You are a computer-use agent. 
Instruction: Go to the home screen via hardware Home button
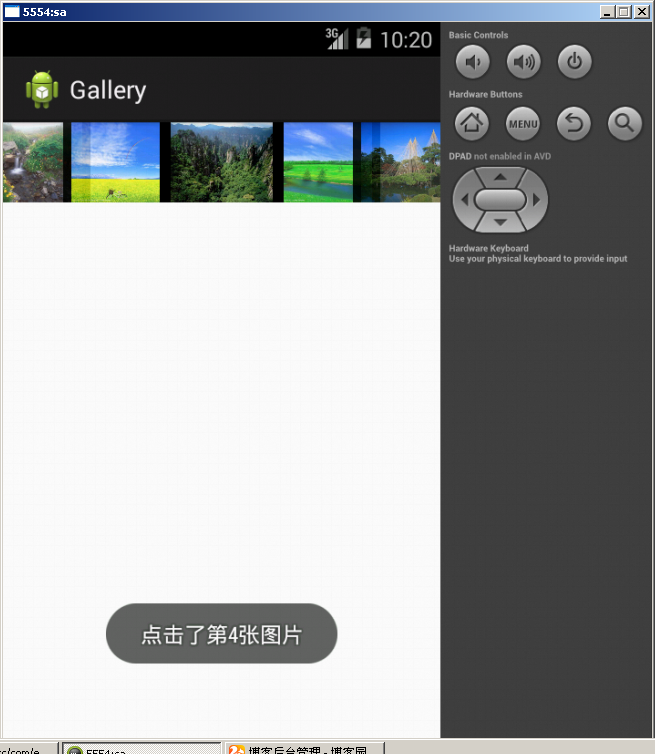472,124
